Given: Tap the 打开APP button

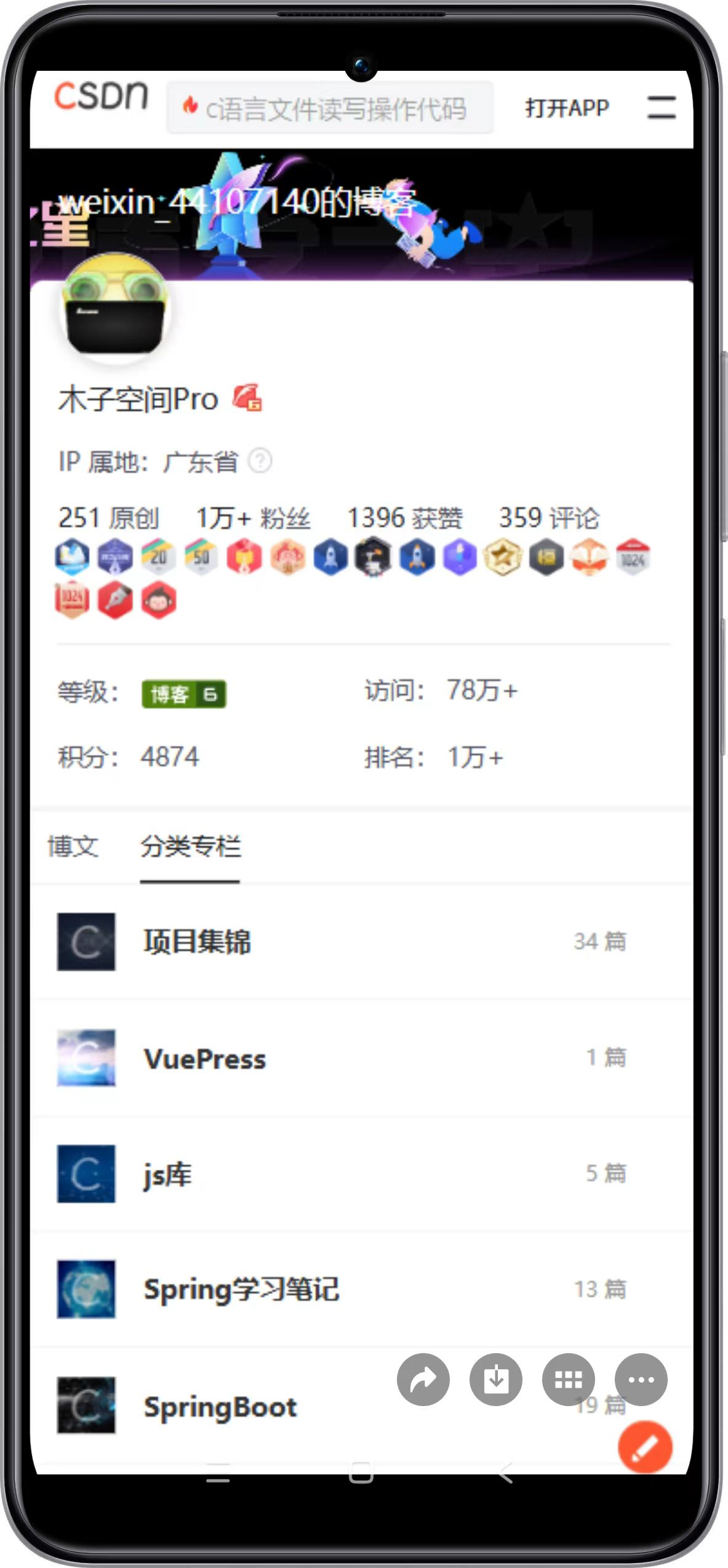Looking at the screenshot, I should click(x=567, y=108).
